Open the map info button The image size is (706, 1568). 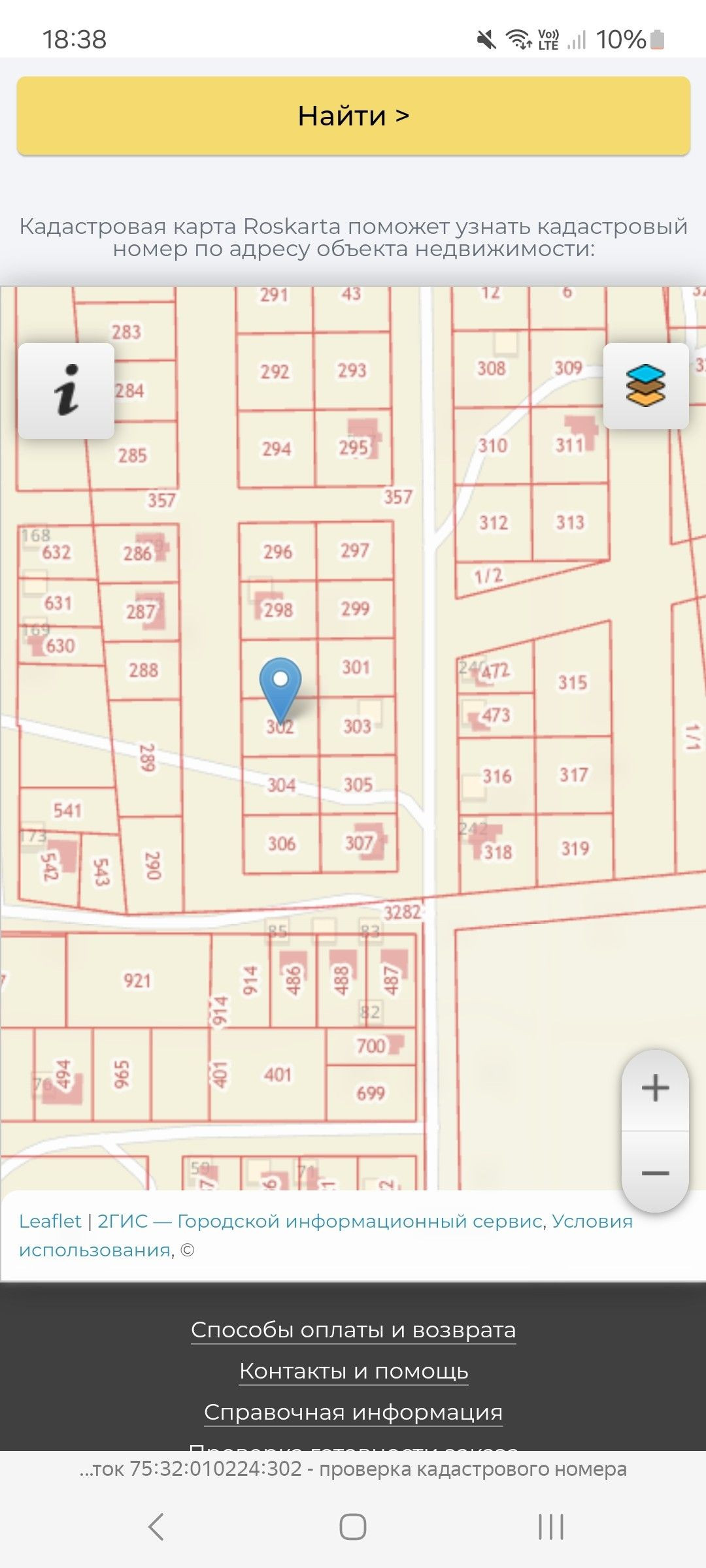[66, 391]
